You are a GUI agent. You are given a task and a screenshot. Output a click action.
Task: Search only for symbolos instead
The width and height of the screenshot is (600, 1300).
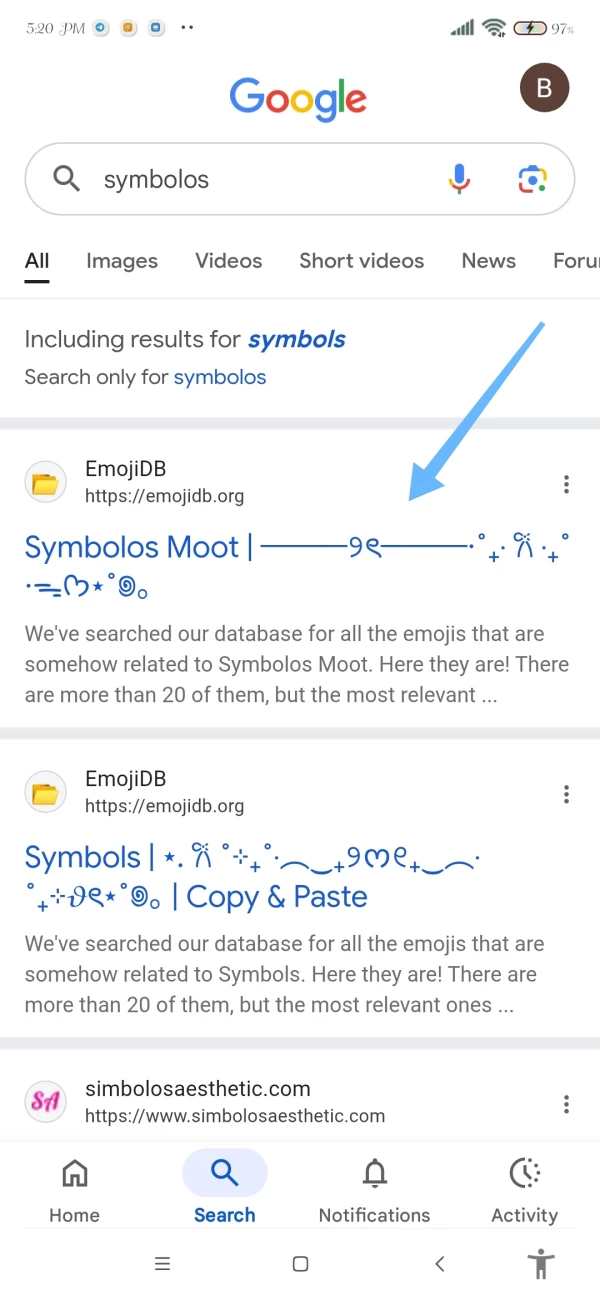click(220, 377)
